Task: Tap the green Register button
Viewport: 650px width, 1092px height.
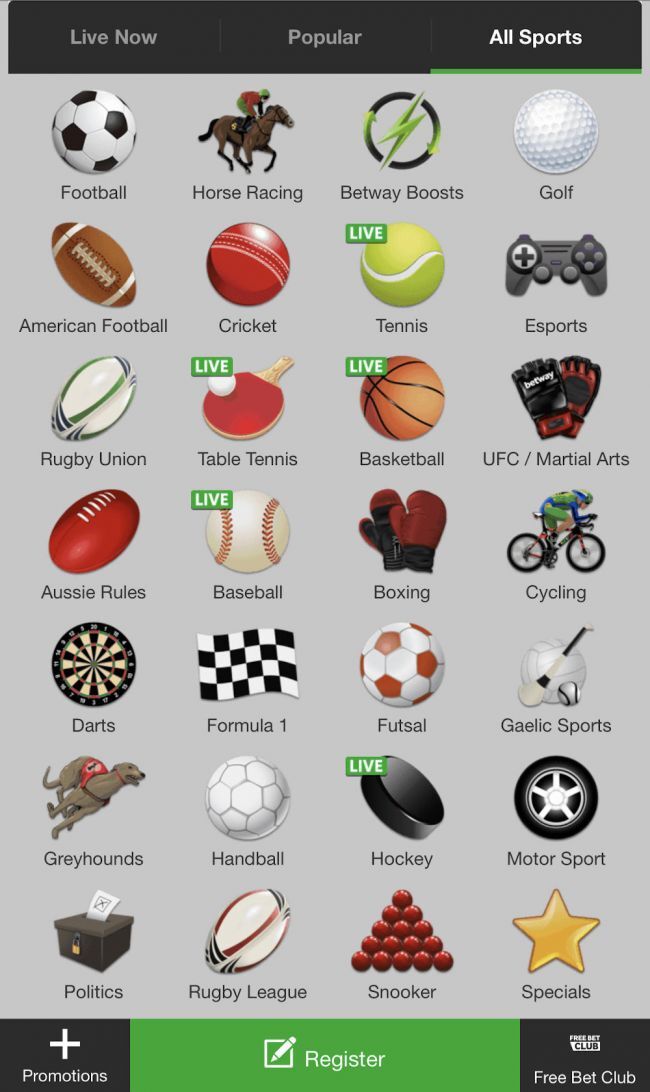Action: coord(324,1056)
